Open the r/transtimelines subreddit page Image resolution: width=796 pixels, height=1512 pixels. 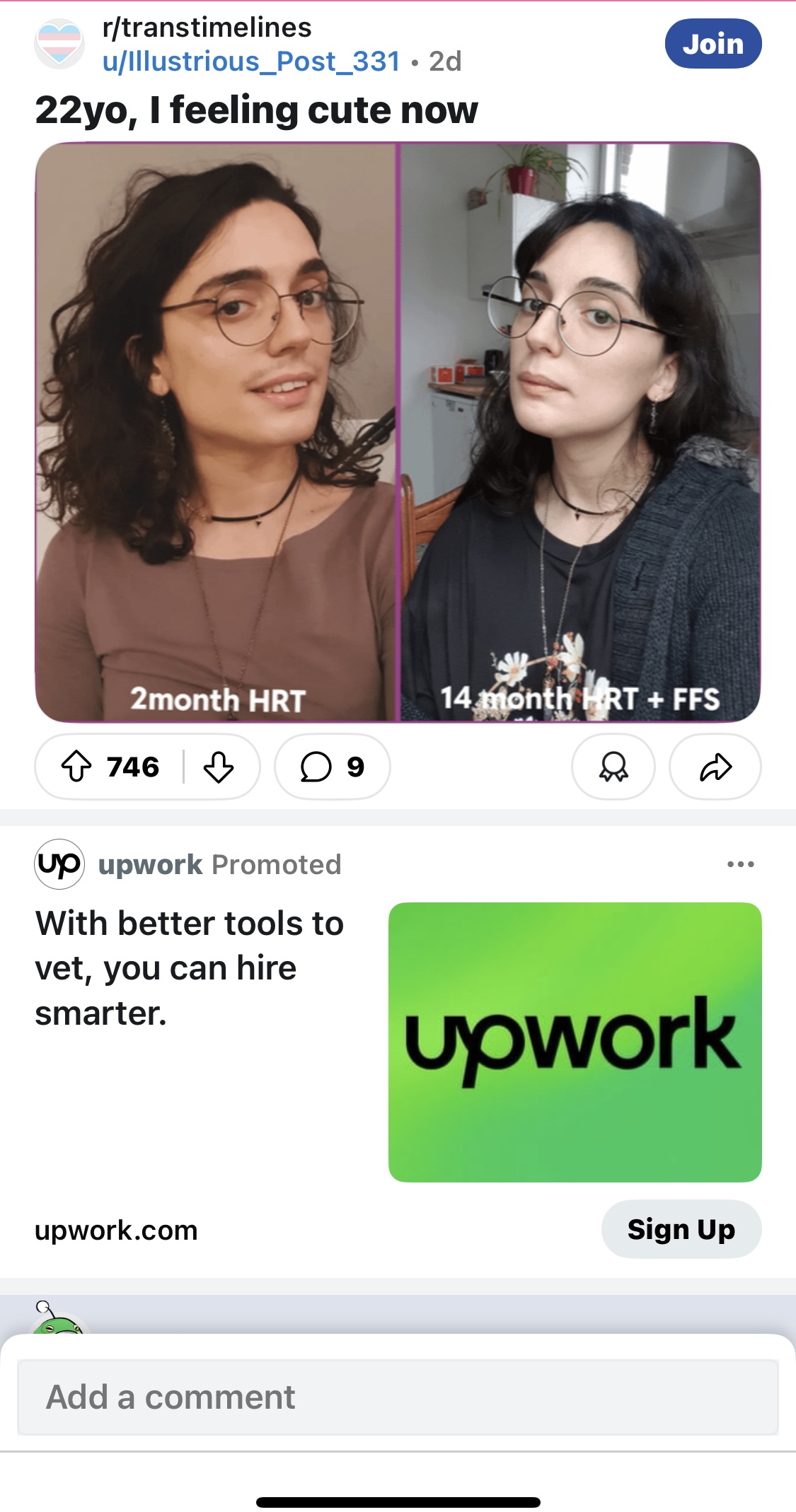(x=207, y=28)
